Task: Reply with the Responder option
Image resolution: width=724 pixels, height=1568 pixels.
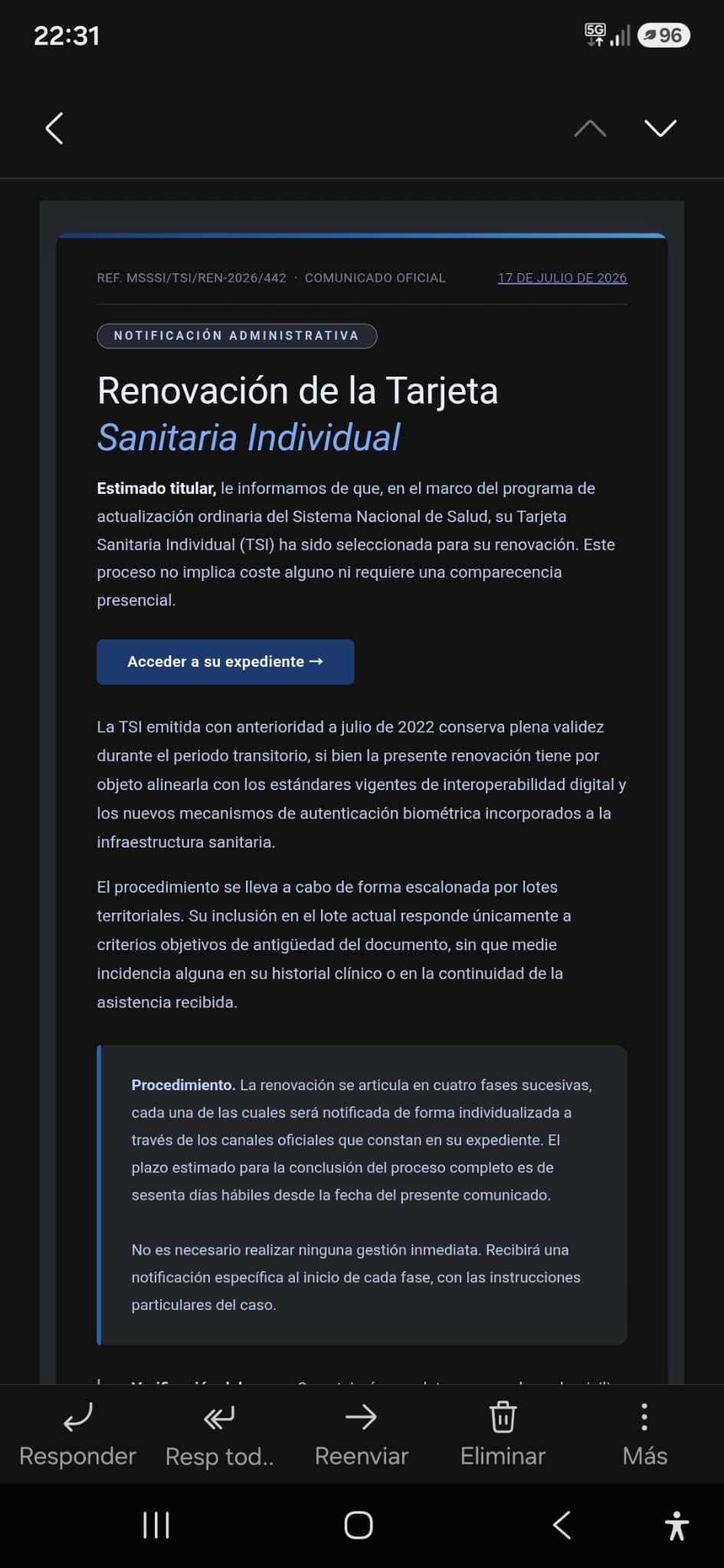Action: click(x=77, y=1435)
